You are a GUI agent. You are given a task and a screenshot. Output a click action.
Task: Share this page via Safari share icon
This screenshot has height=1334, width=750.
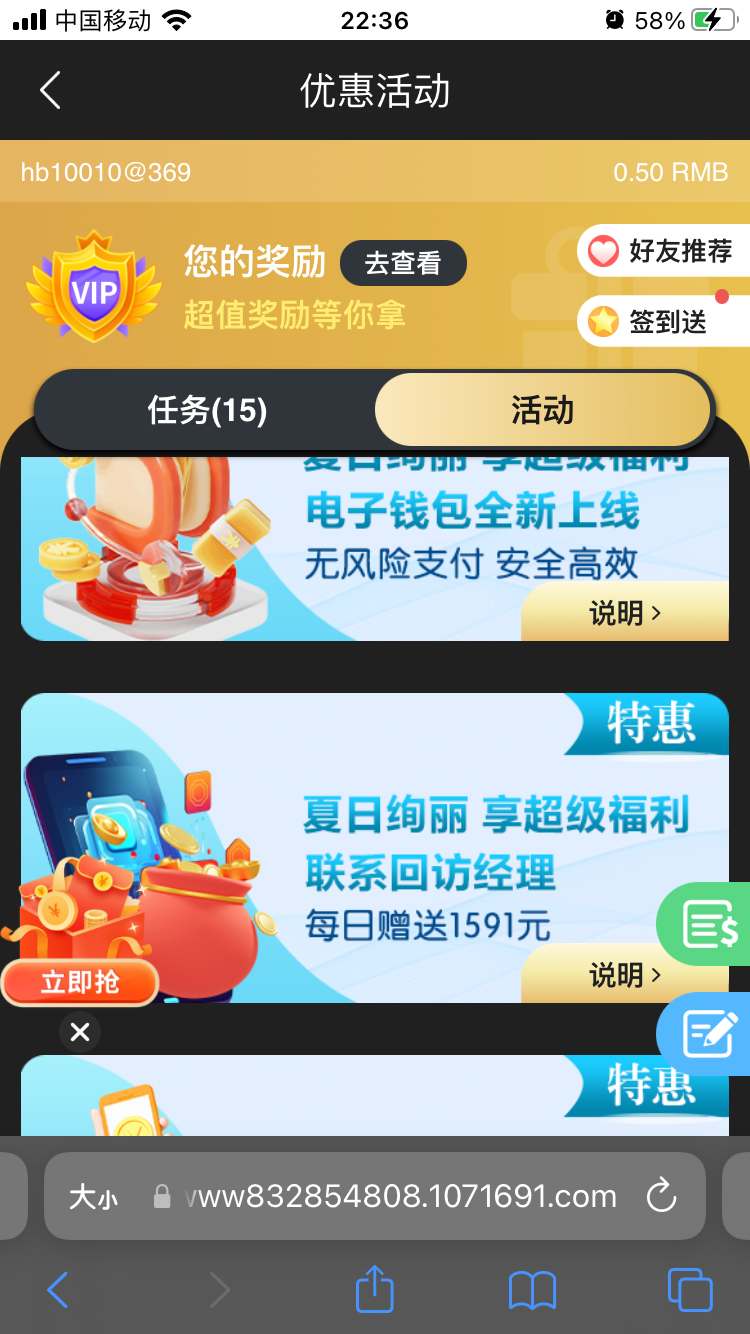point(375,1290)
